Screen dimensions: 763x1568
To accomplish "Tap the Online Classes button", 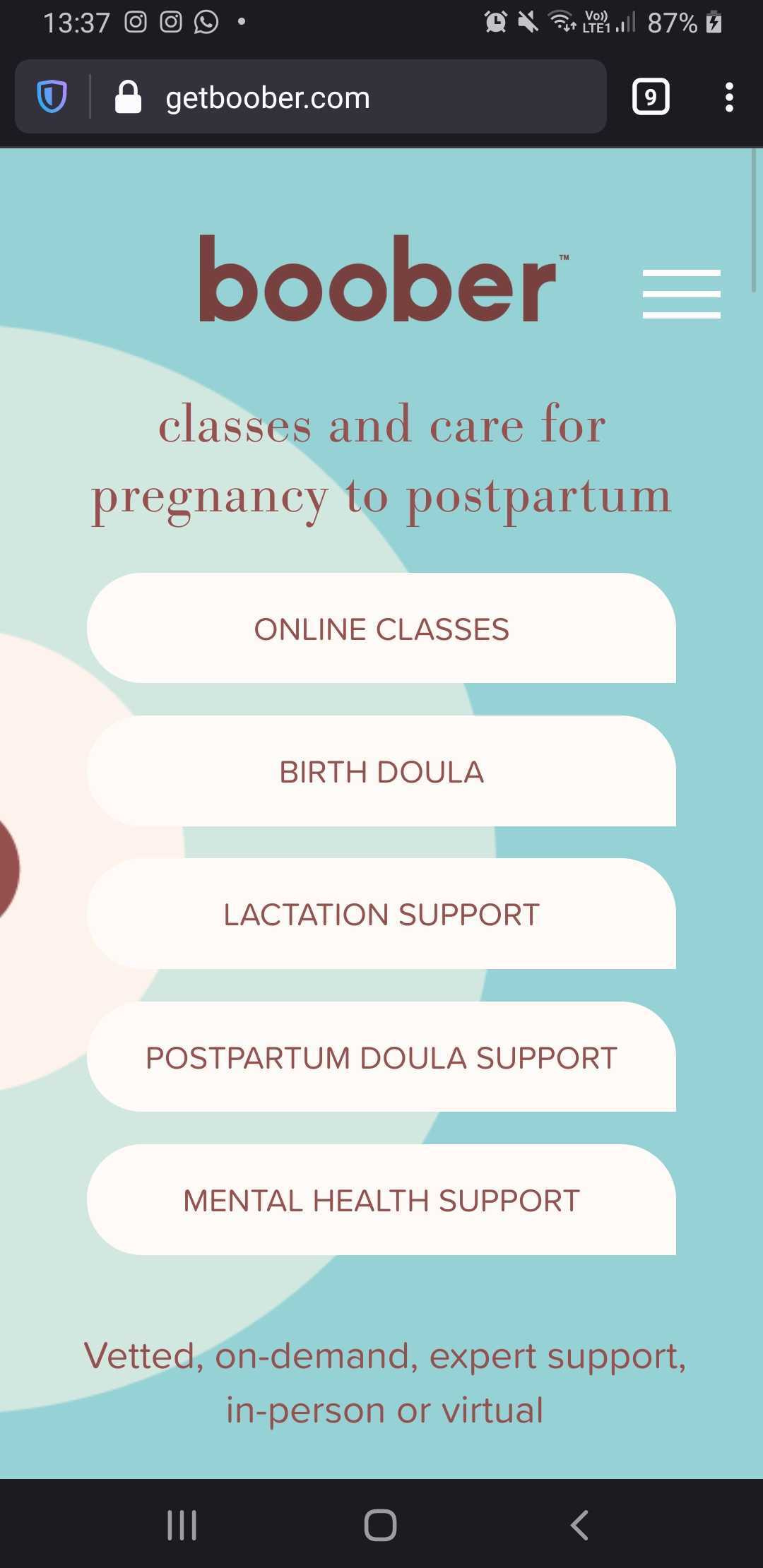I will pyautogui.click(x=381, y=628).
